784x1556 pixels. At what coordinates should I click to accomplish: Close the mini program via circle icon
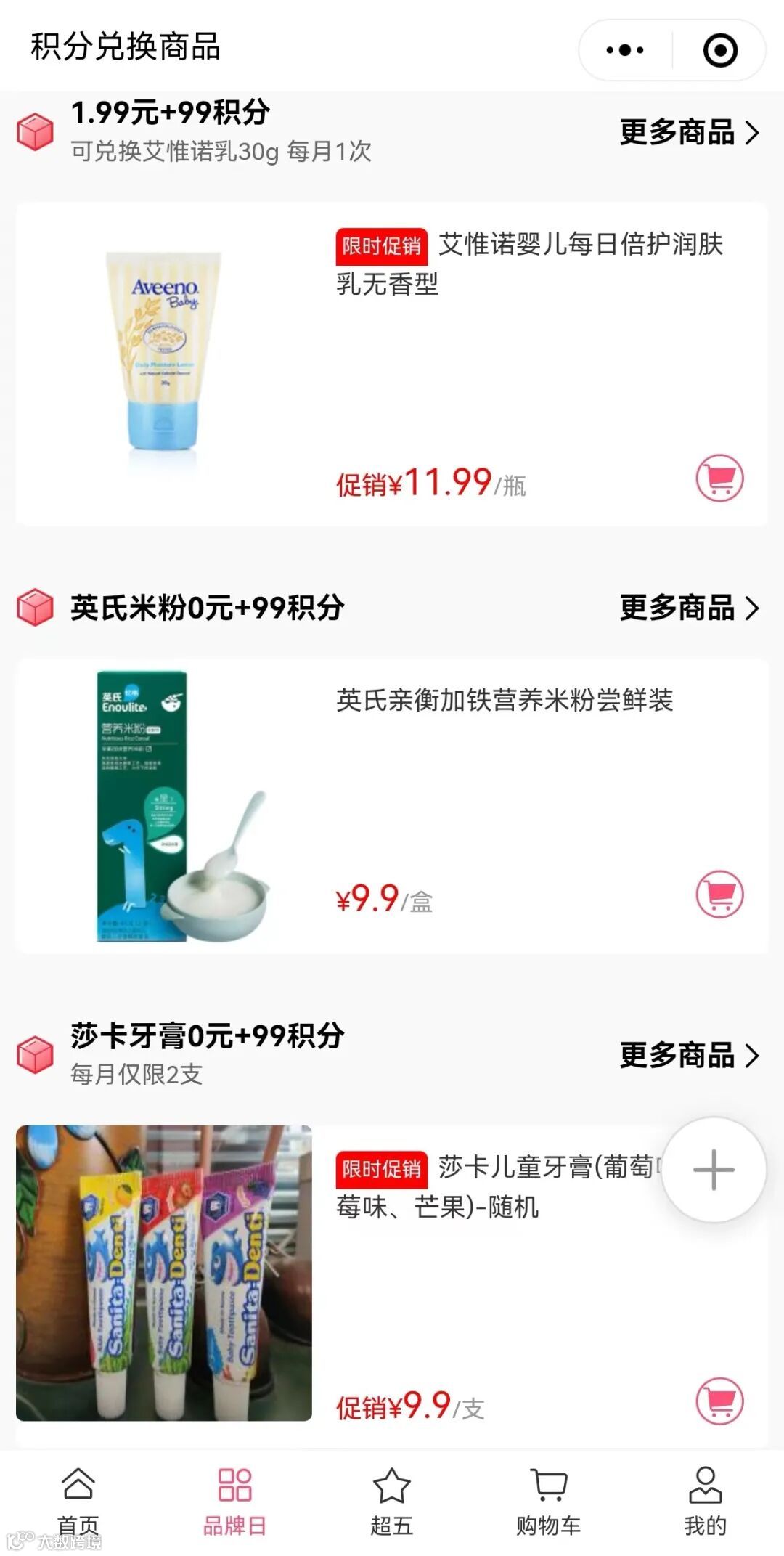720,50
